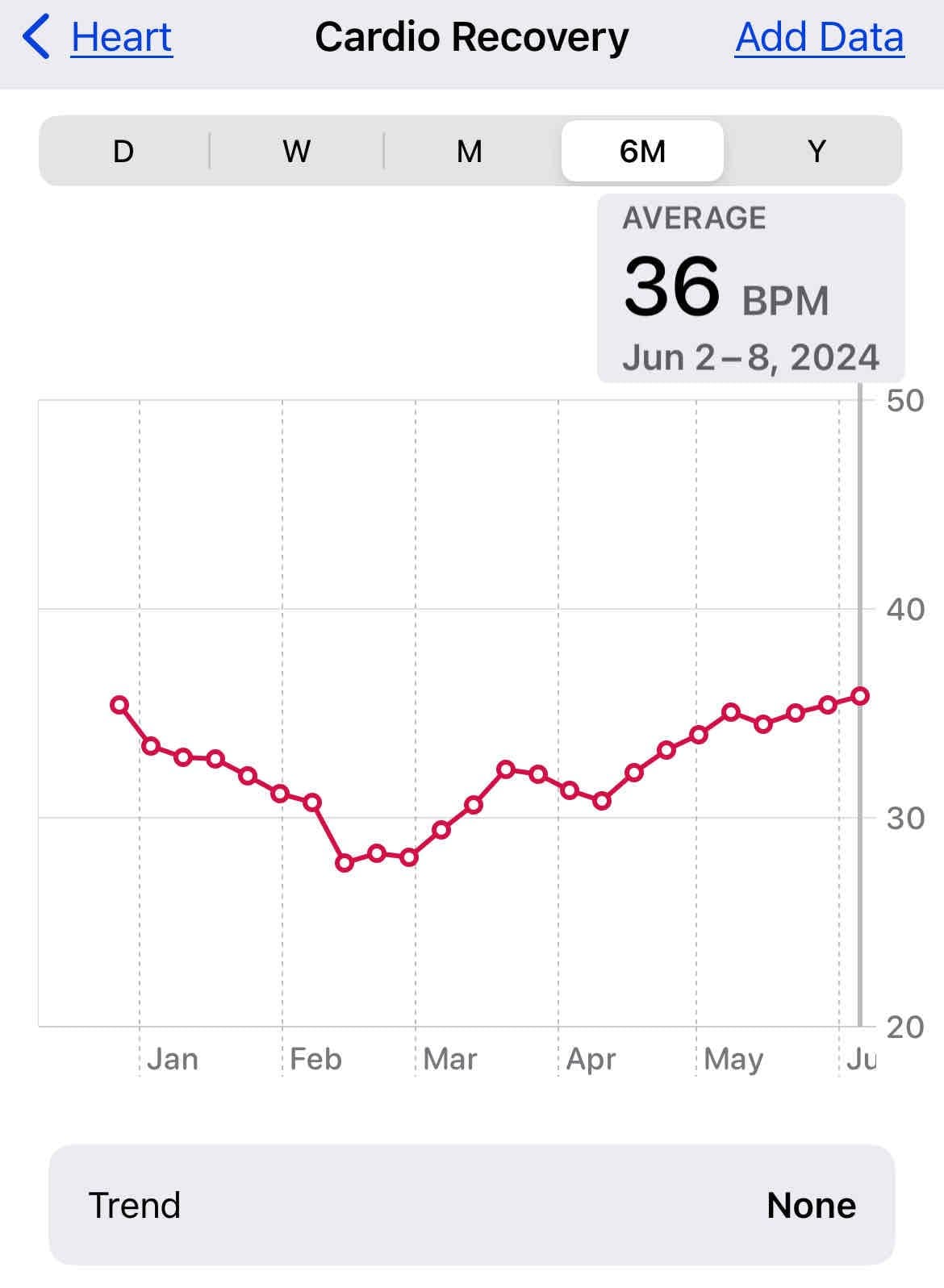Image resolution: width=944 pixels, height=1288 pixels.
Task: Tap Add Data to log a reading
Action: point(819,37)
